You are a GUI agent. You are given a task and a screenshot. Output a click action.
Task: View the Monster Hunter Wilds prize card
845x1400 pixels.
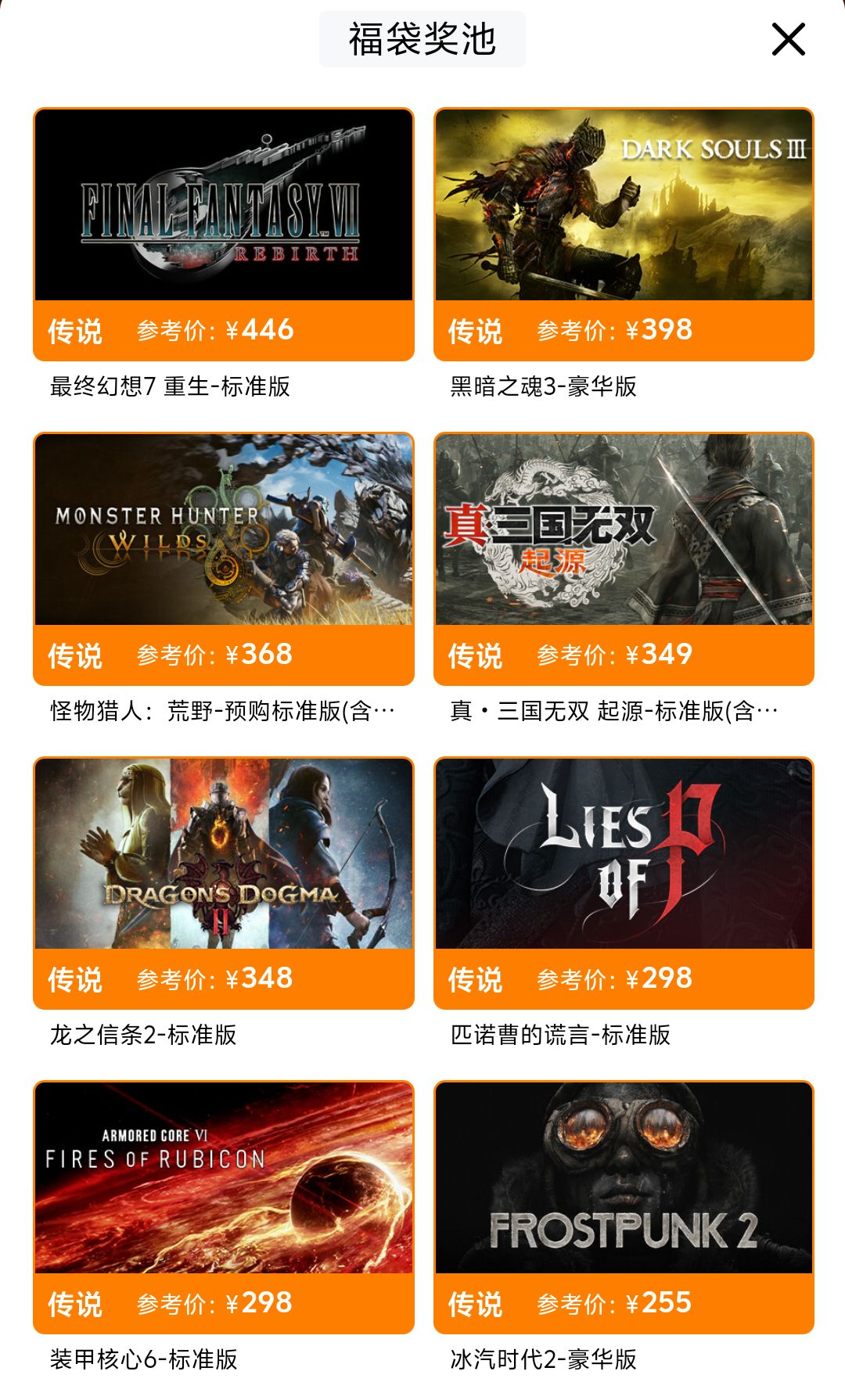pyautogui.click(x=224, y=530)
